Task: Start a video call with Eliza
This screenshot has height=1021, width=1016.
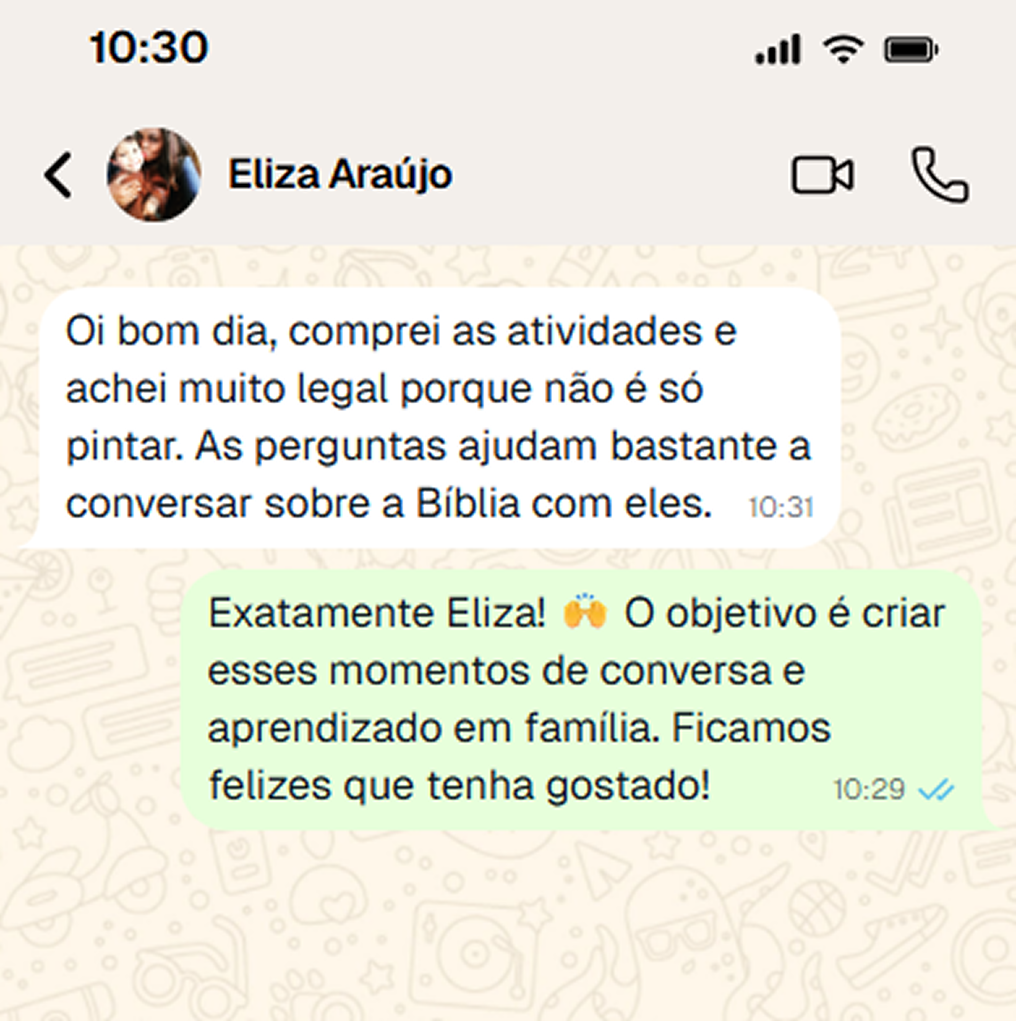Action: (x=822, y=176)
